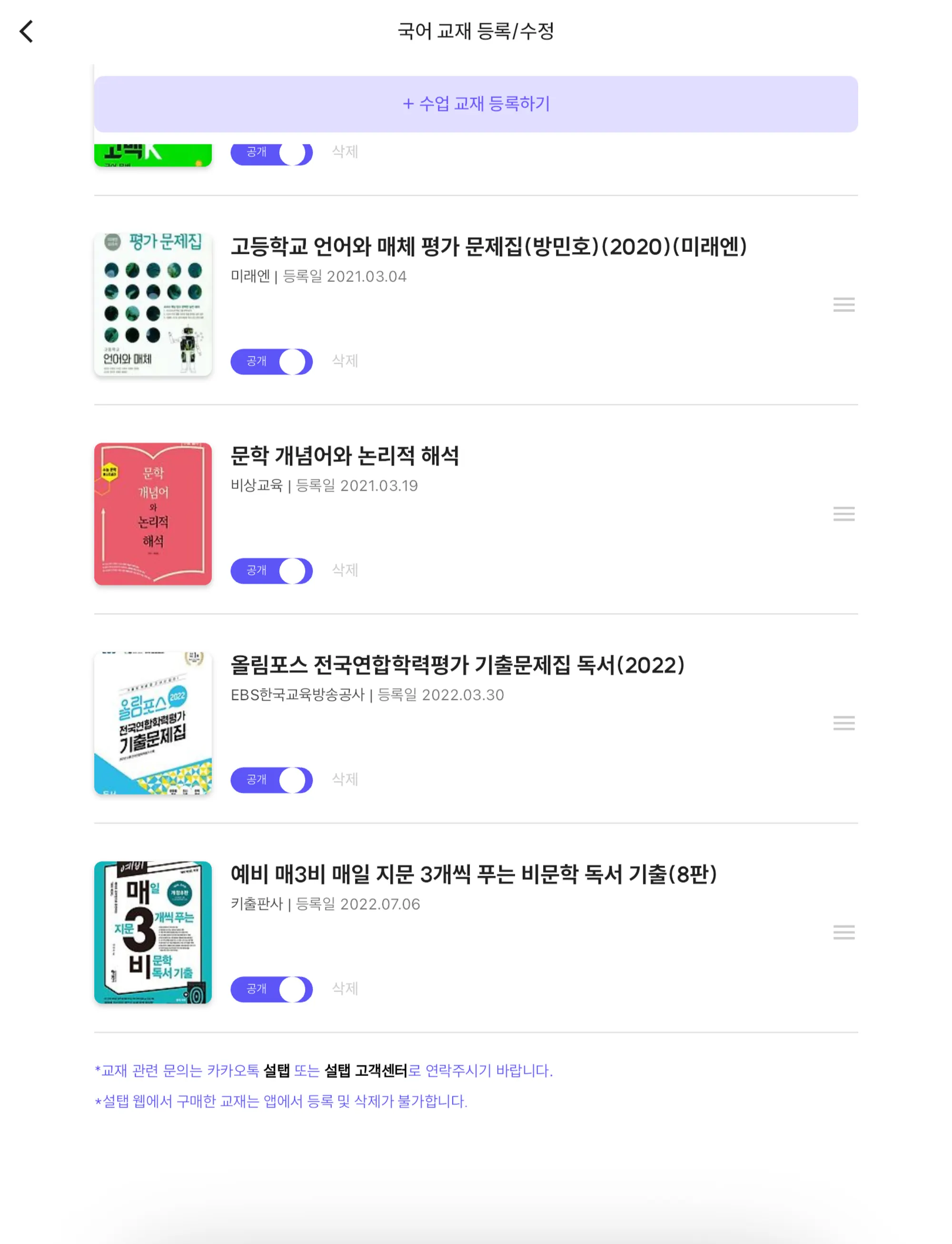Tap reorder handle for 문학 개념어와 논리적 해석
952x1244 pixels.
[843, 514]
